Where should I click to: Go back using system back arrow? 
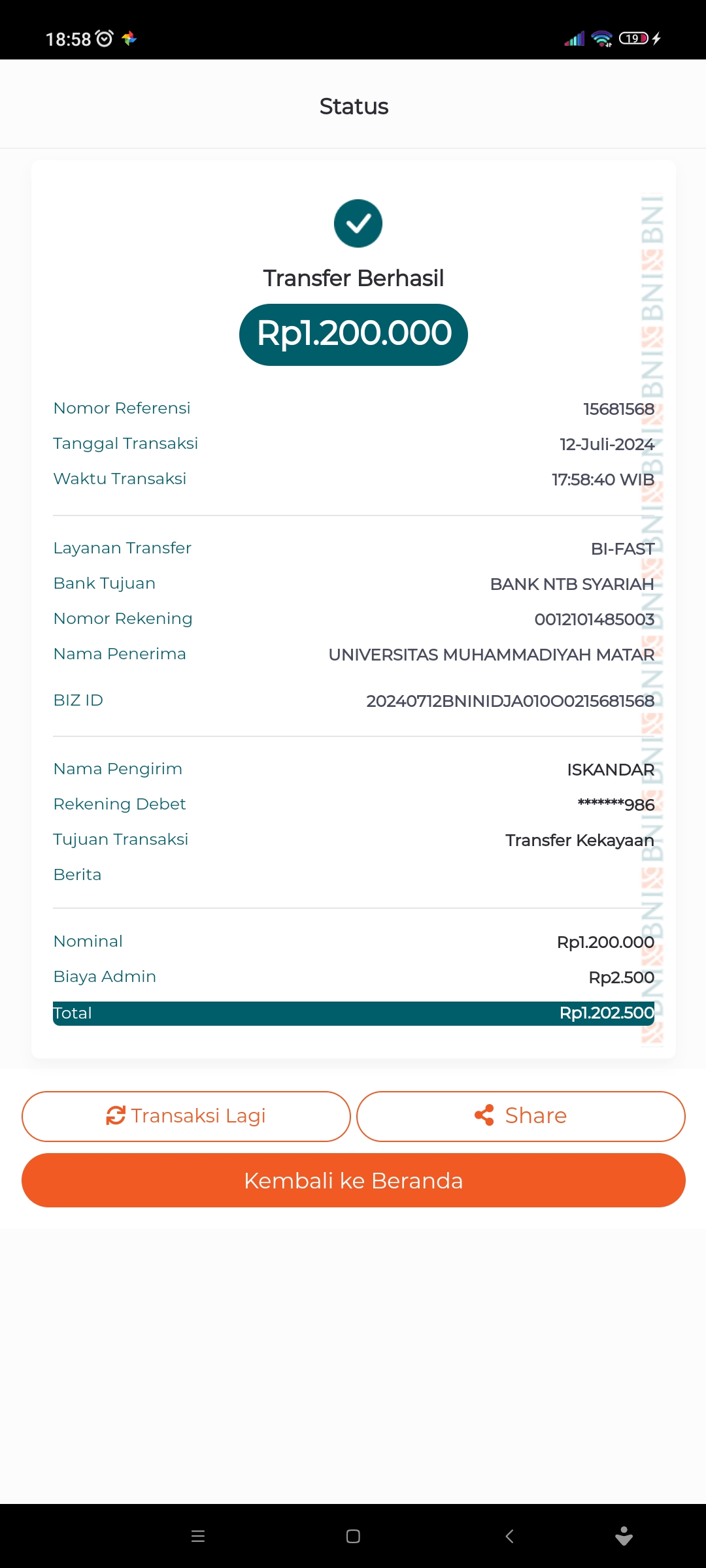(509, 1536)
